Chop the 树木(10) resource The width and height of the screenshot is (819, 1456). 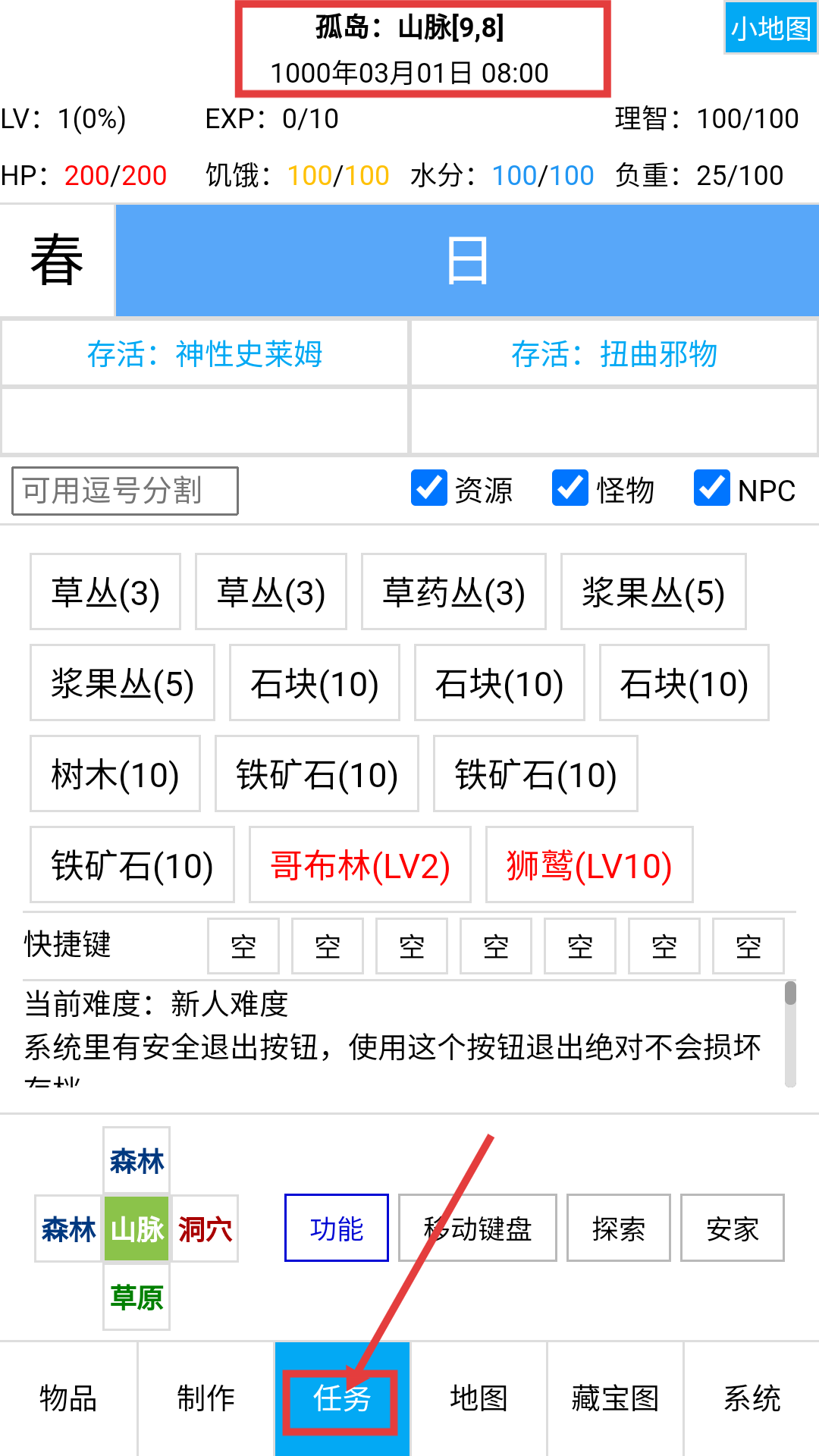click(x=115, y=774)
